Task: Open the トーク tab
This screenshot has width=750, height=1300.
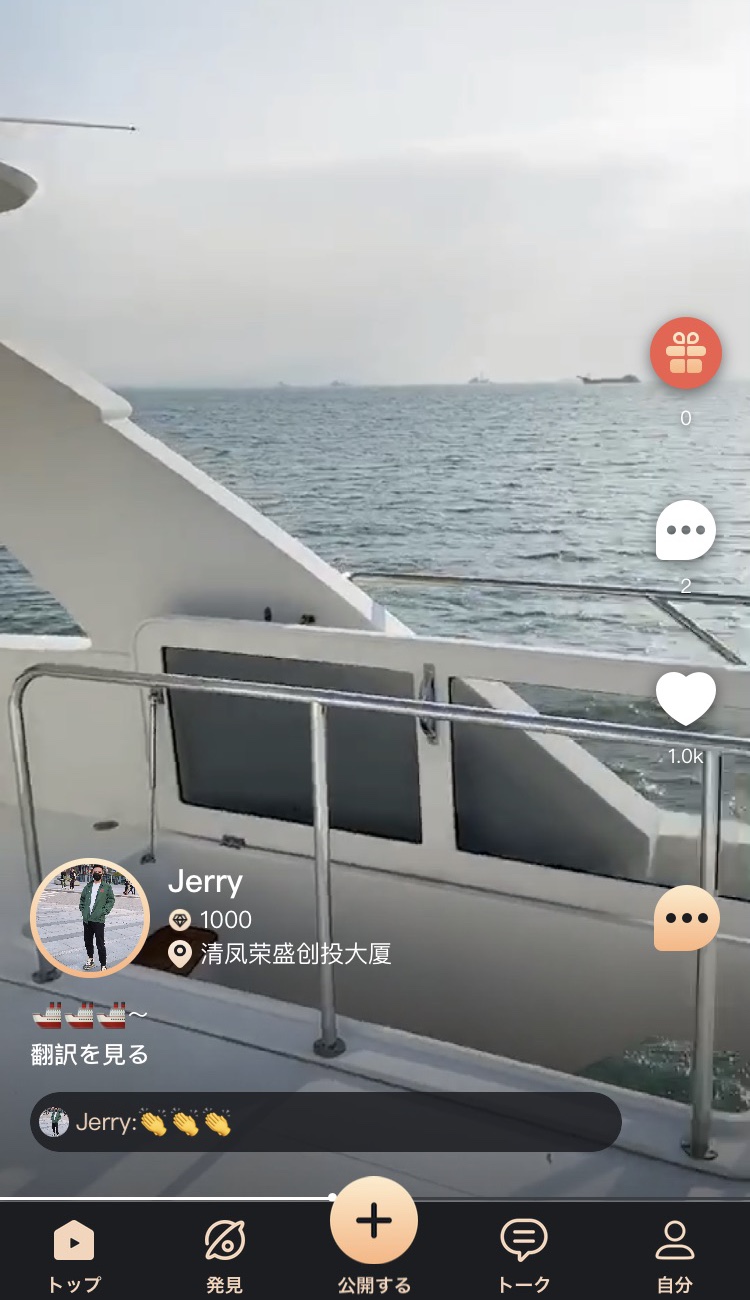Action: click(x=524, y=1256)
